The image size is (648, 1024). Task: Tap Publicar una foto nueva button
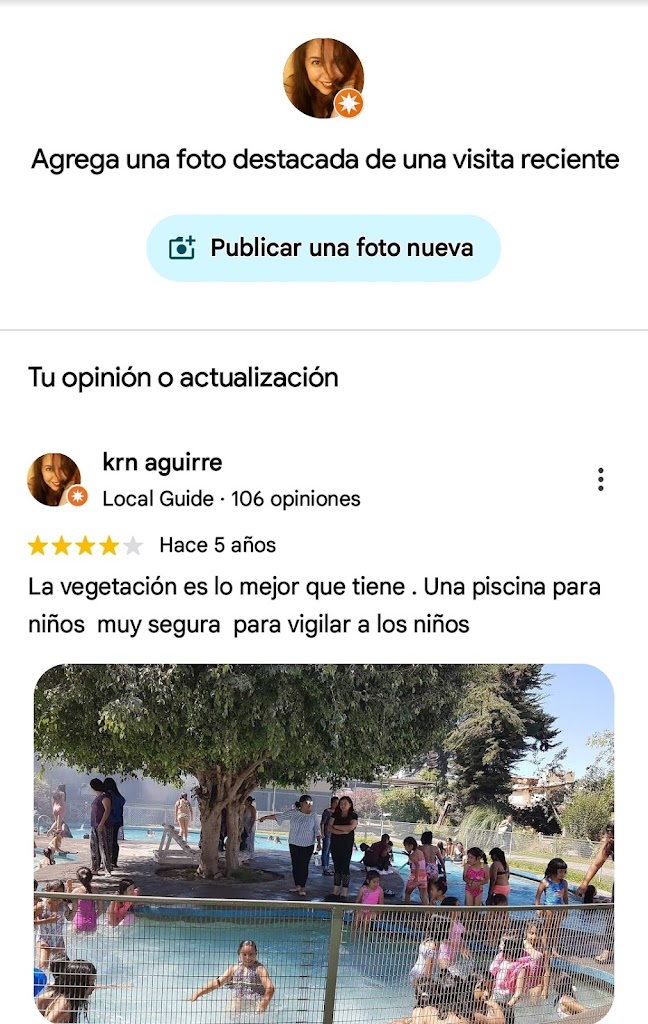pyautogui.click(x=323, y=248)
